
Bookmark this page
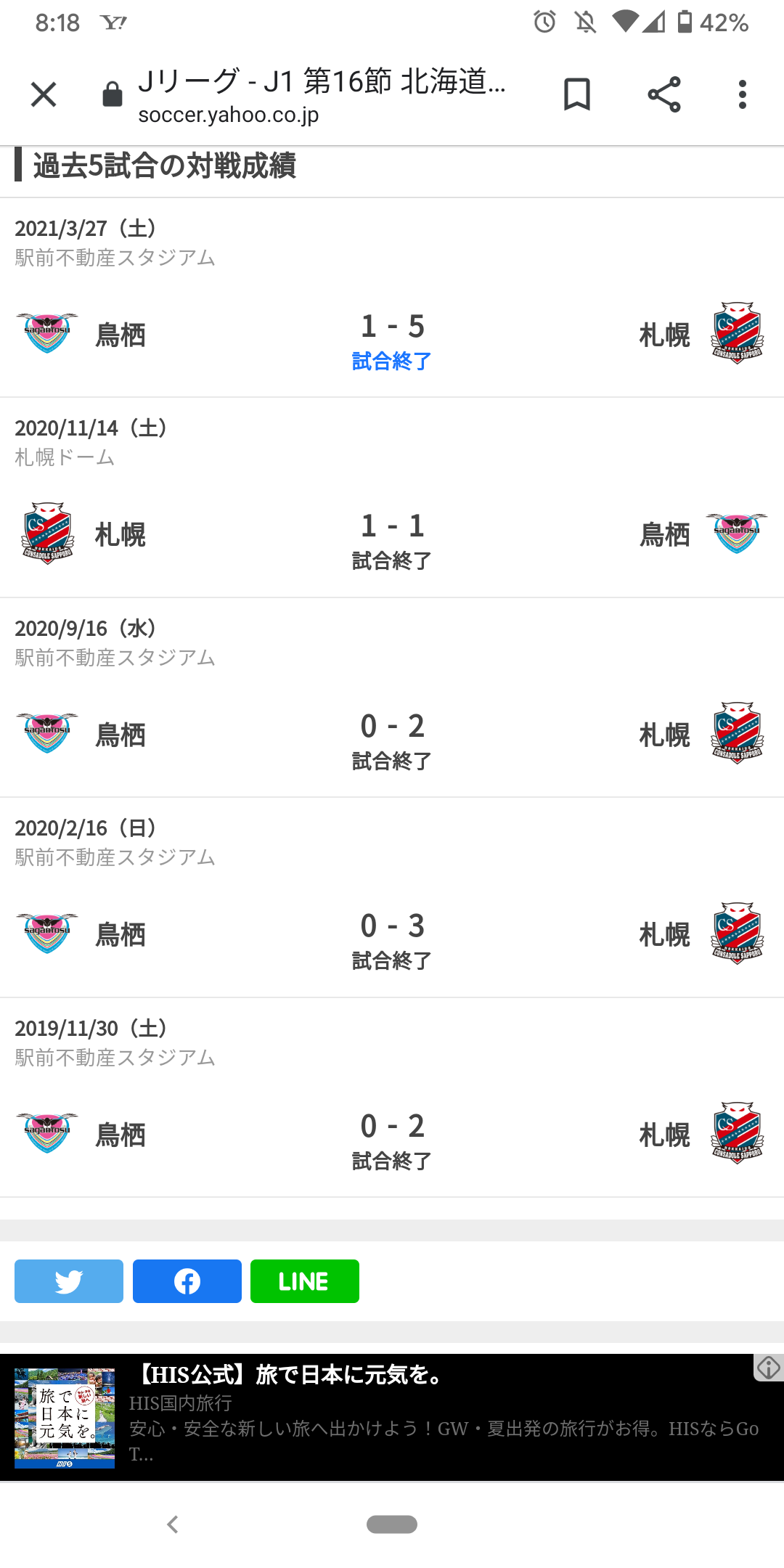pos(577,94)
